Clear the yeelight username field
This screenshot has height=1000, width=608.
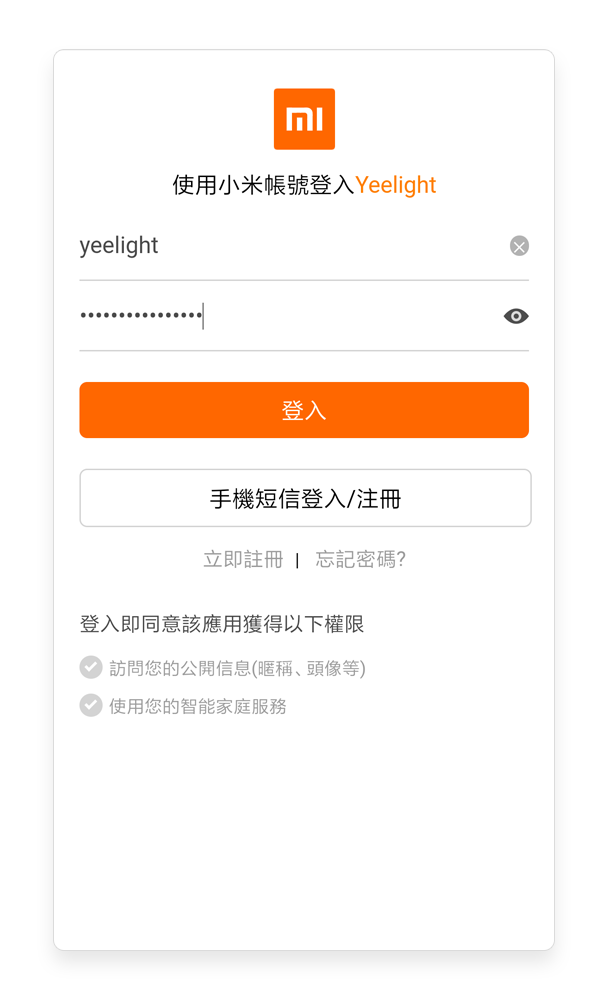tap(519, 246)
